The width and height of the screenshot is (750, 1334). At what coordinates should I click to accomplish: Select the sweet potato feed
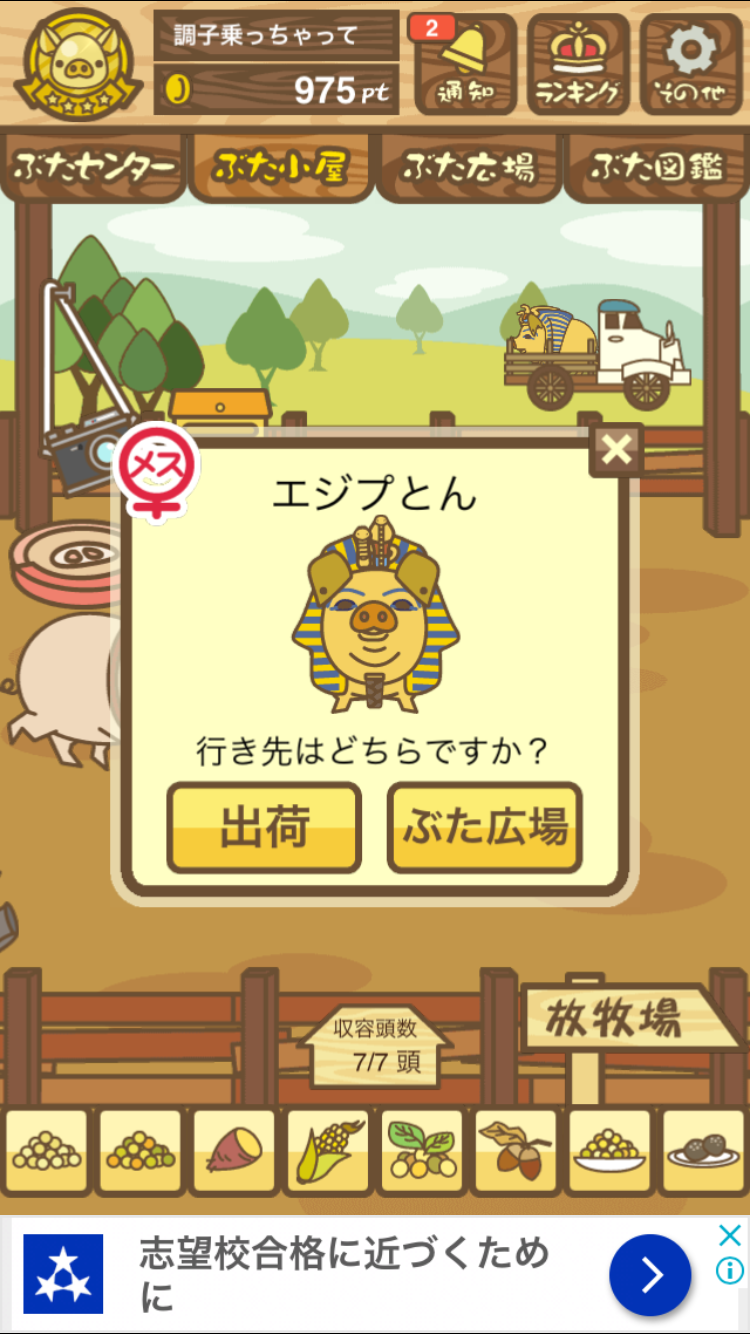(x=233, y=1152)
